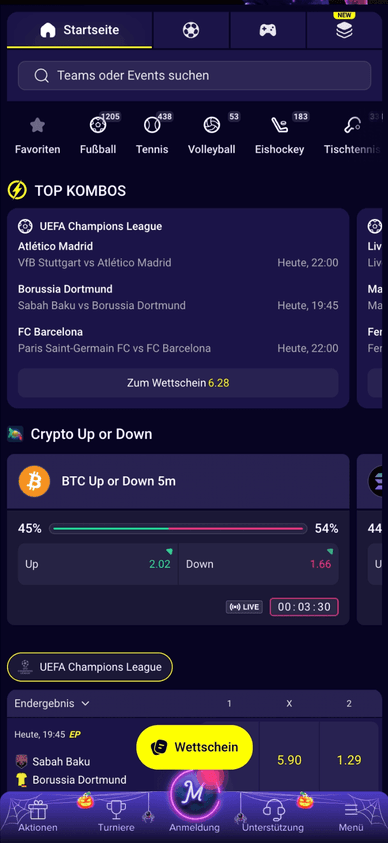Expand the Endergebnis dropdown
Viewport: 388px width, 843px height.
pyautogui.click(x=52, y=703)
